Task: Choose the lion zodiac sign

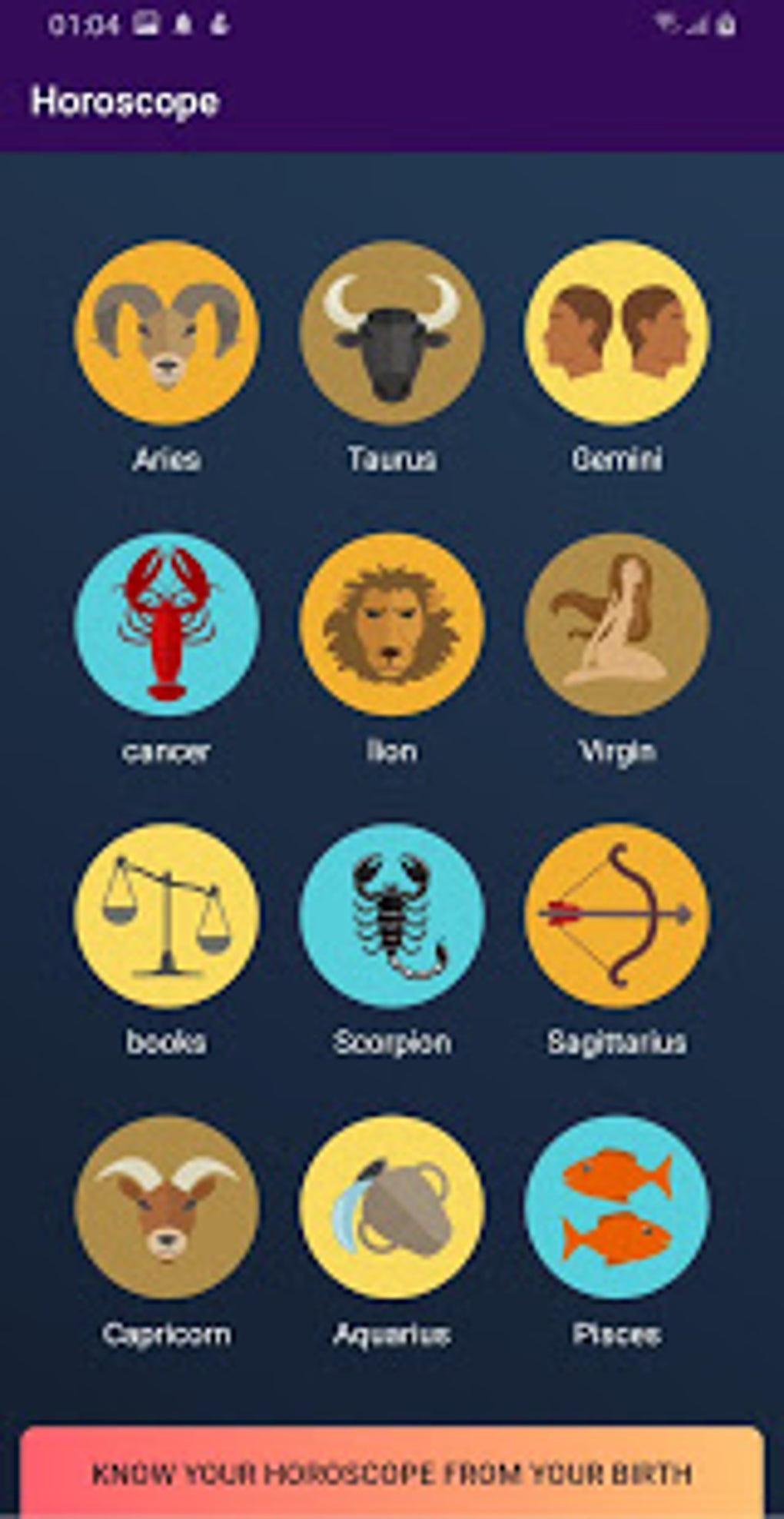Action: tap(392, 624)
